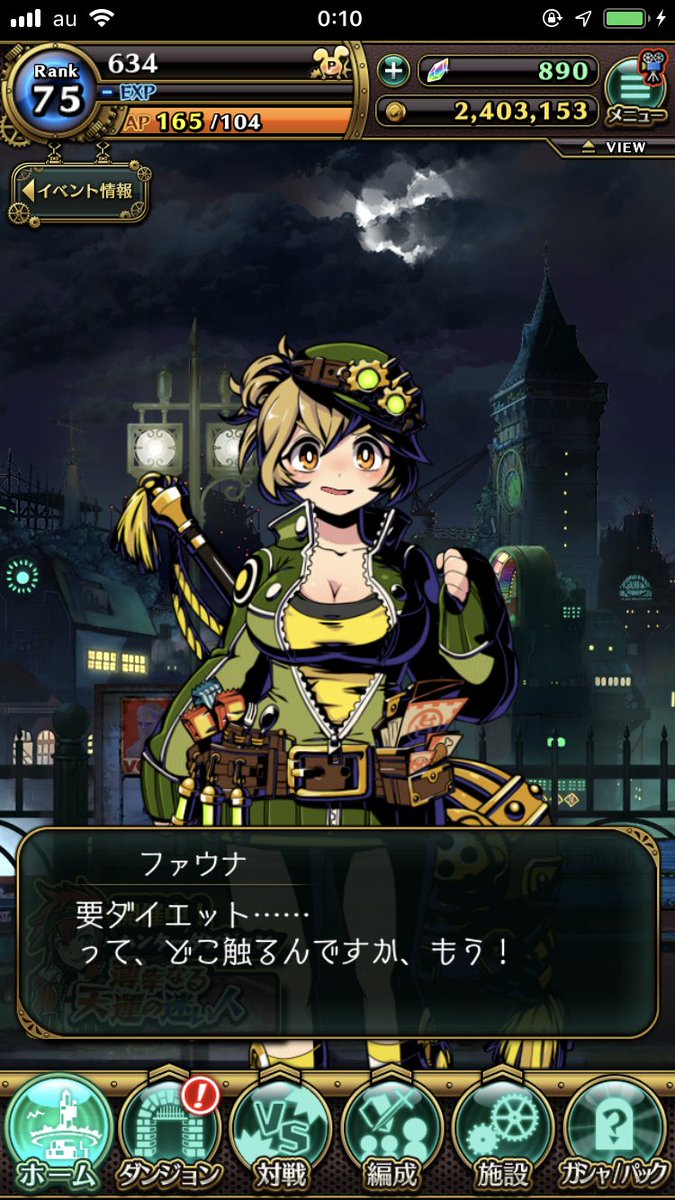The width and height of the screenshot is (675, 1200).
Task: Tap the plus icon to add gems
Action: pyautogui.click(x=395, y=71)
